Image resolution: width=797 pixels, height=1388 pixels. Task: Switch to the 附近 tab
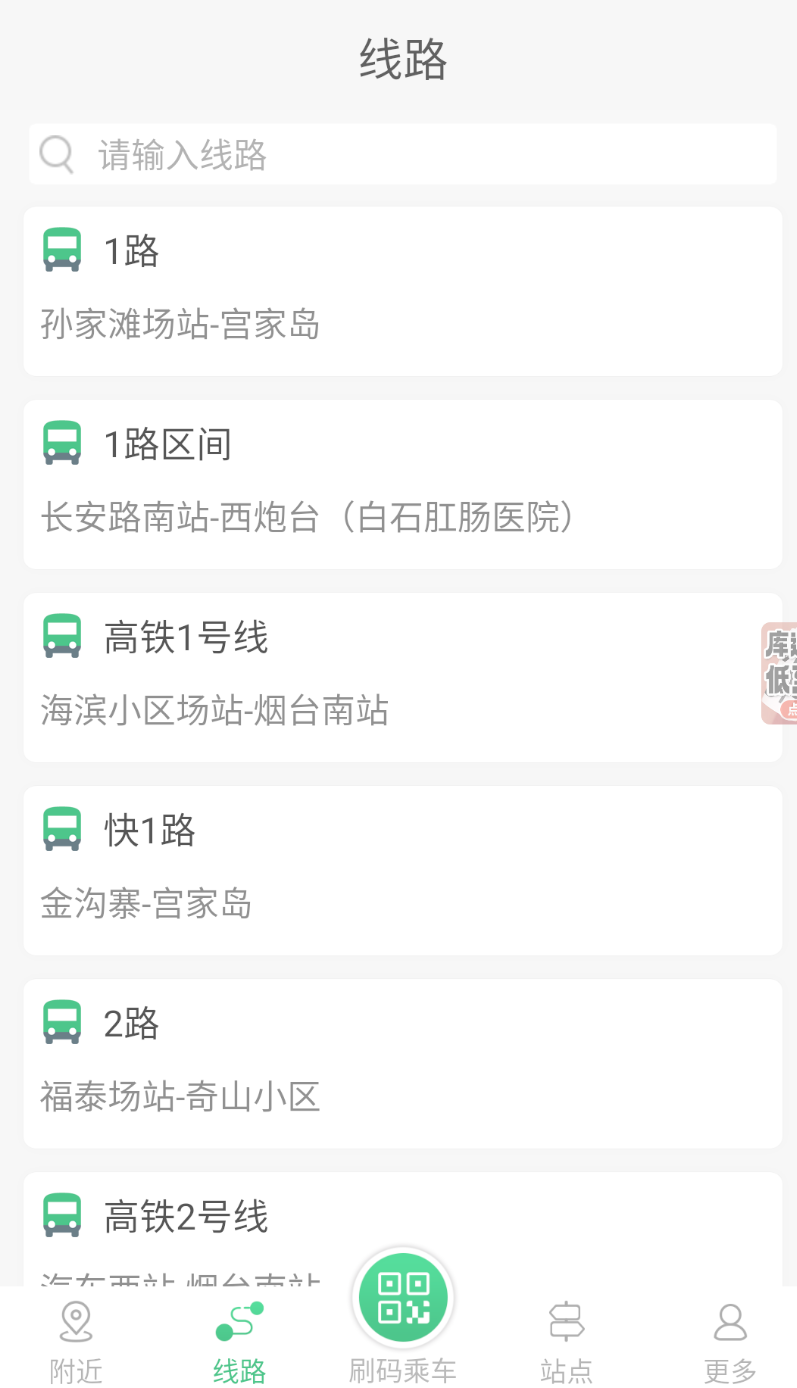click(76, 1340)
